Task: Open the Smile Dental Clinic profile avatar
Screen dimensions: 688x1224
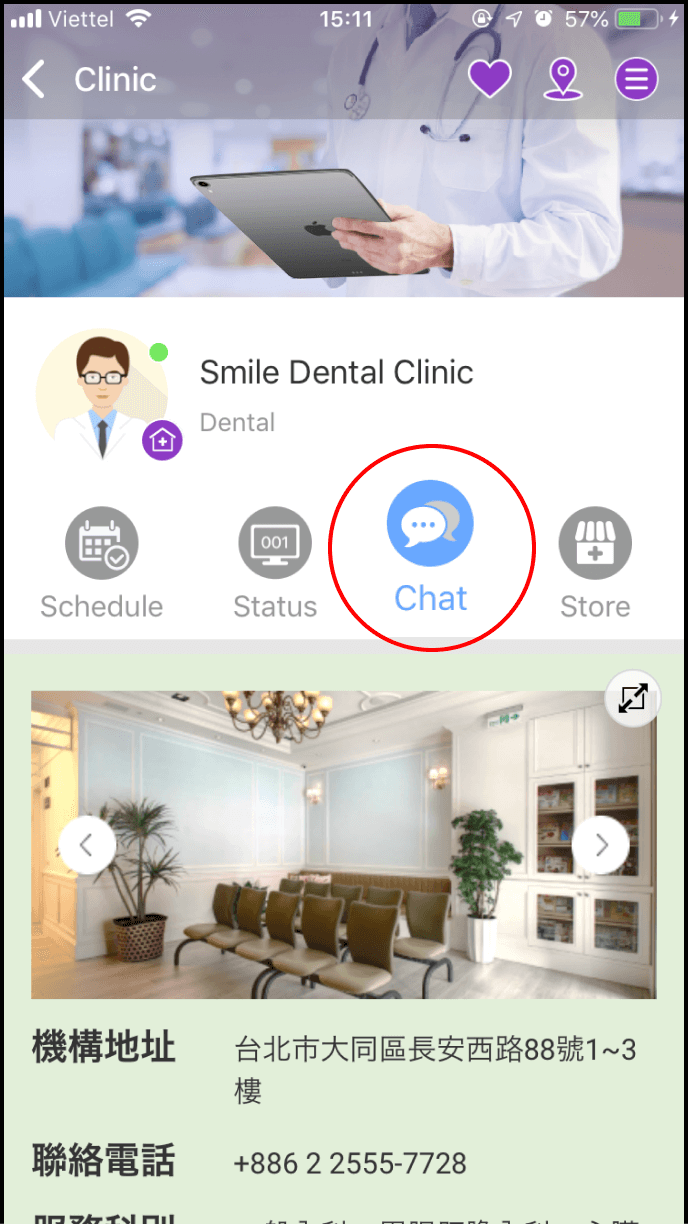Action: point(105,395)
